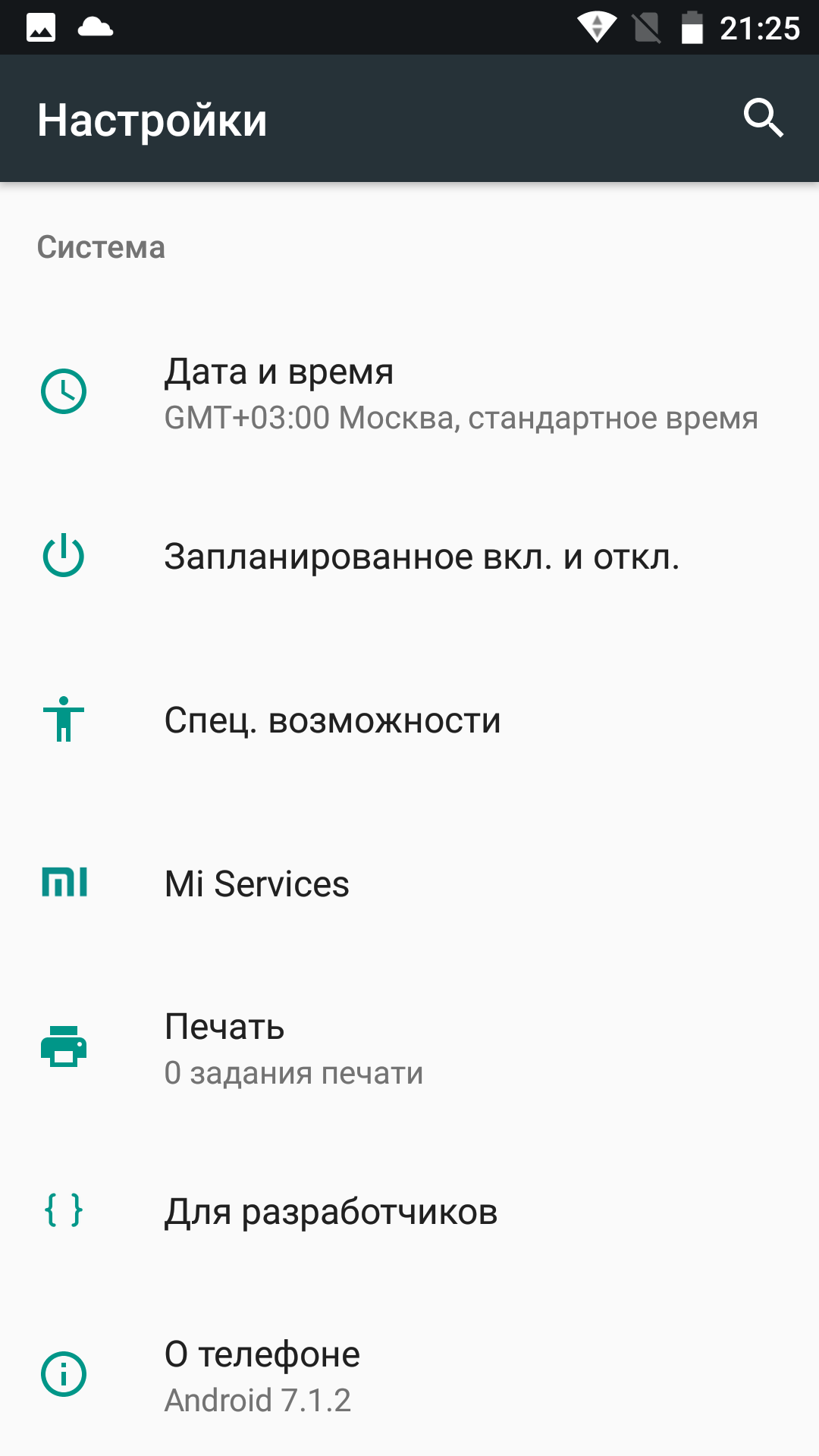Viewport: 819px width, 1456px height.
Task: Open Mi Services
Action: pyautogui.click(x=409, y=884)
